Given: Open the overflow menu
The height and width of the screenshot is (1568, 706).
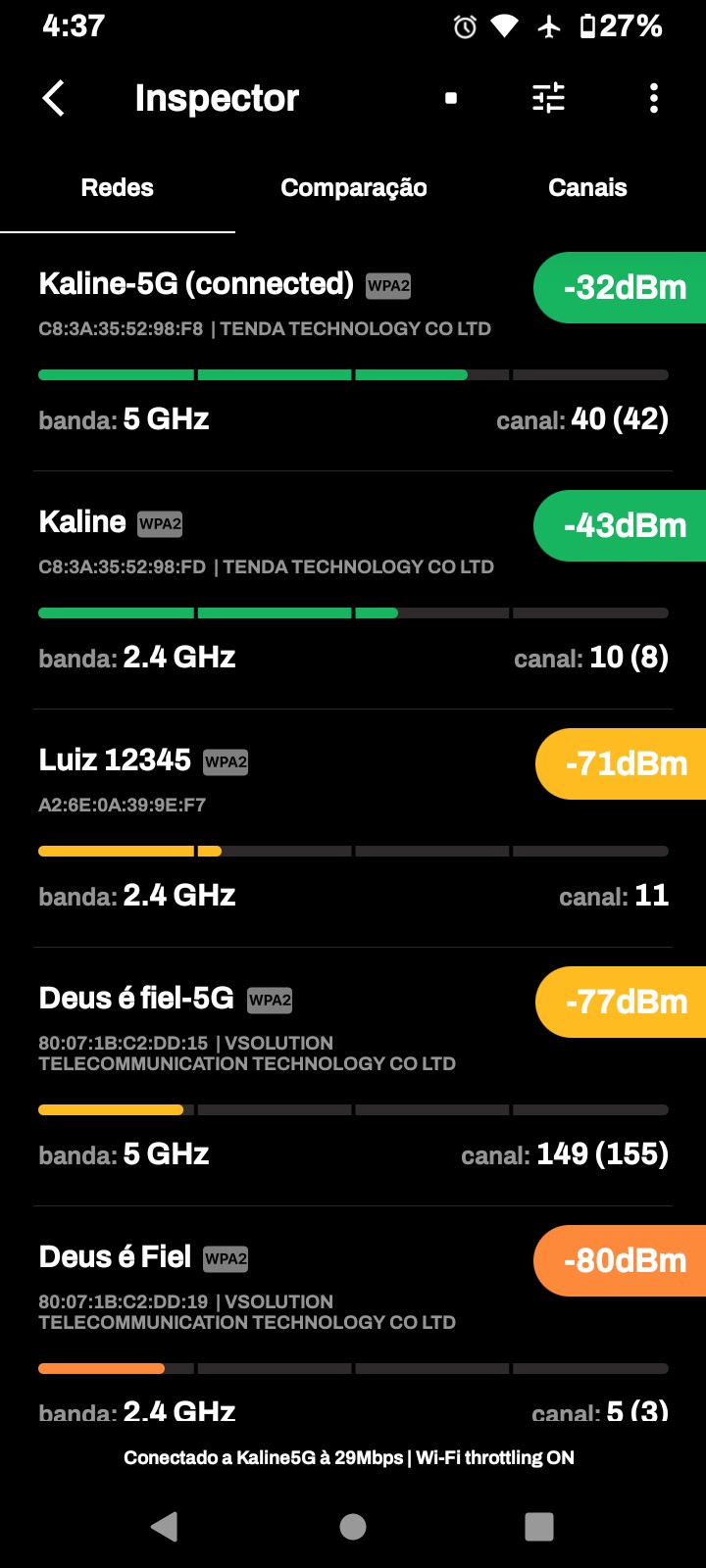Looking at the screenshot, I should pyautogui.click(x=654, y=98).
